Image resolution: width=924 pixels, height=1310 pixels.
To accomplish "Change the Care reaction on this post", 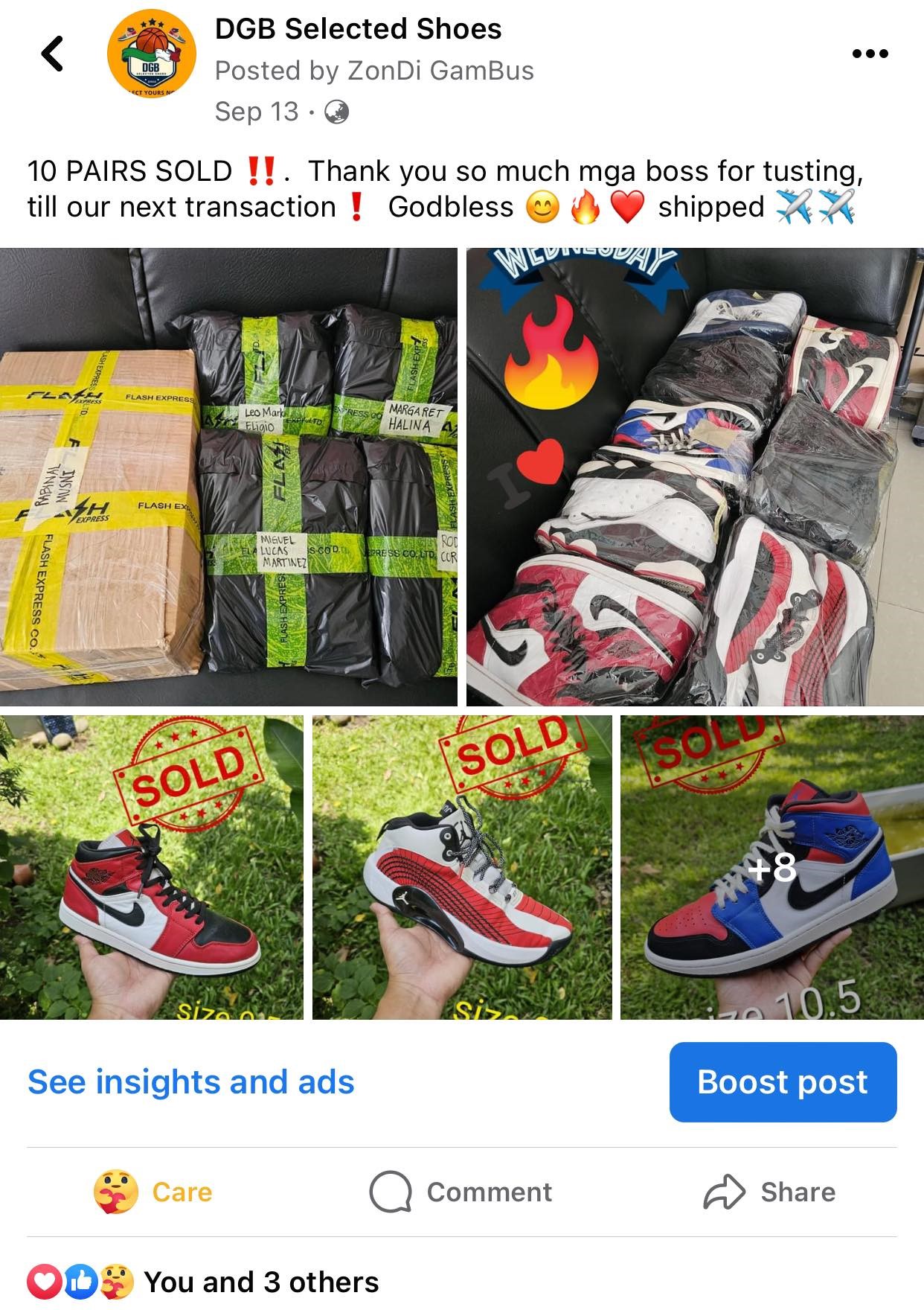I will coord(154,1192).
